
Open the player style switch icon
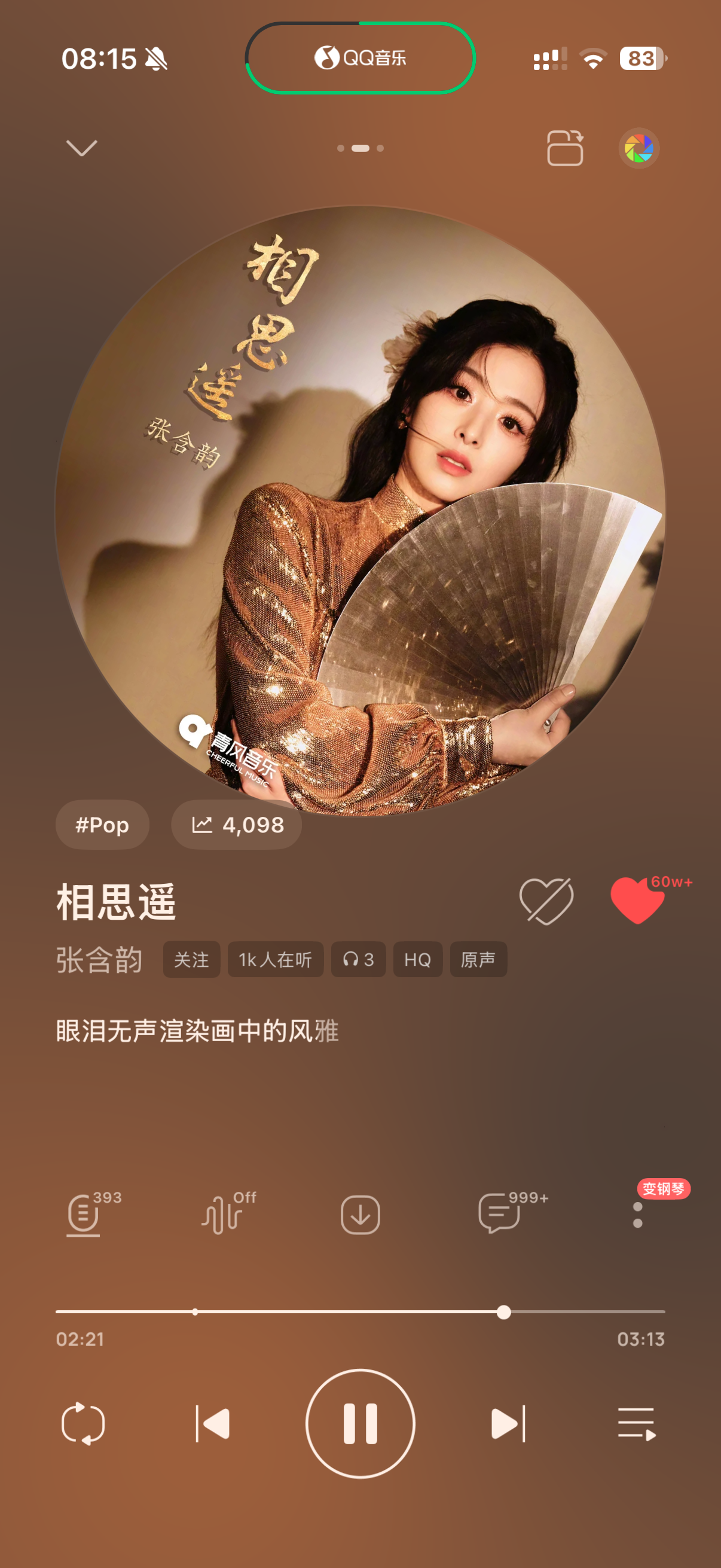coord(564,148)
